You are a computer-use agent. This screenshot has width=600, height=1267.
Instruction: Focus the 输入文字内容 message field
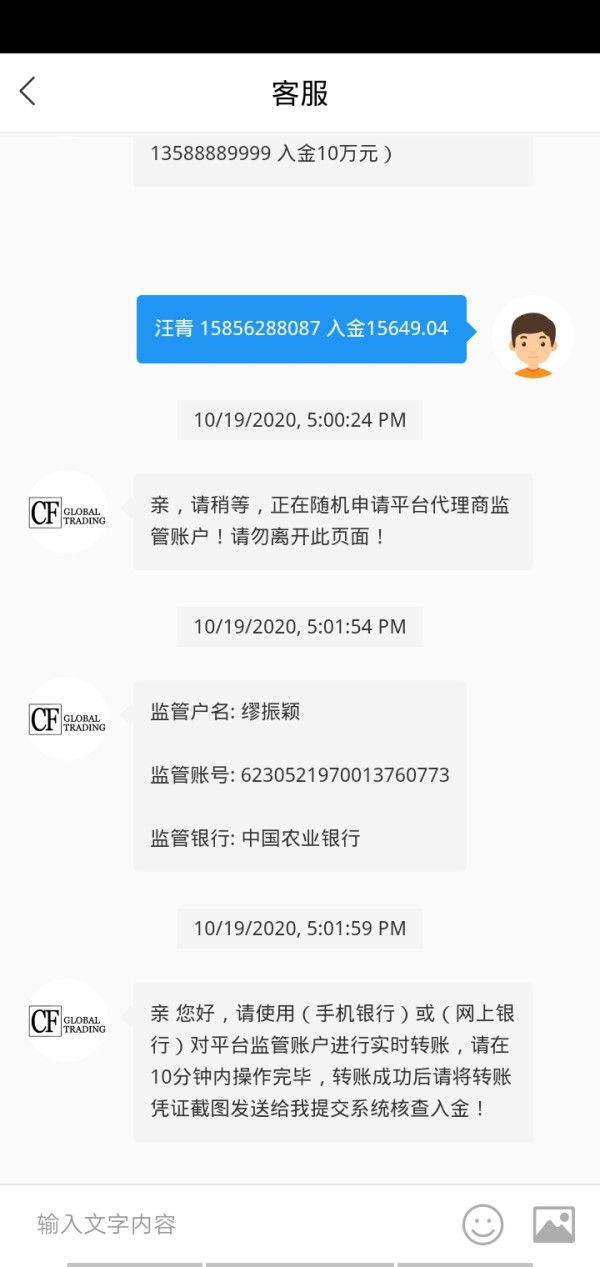click(x=235, y=1224)
